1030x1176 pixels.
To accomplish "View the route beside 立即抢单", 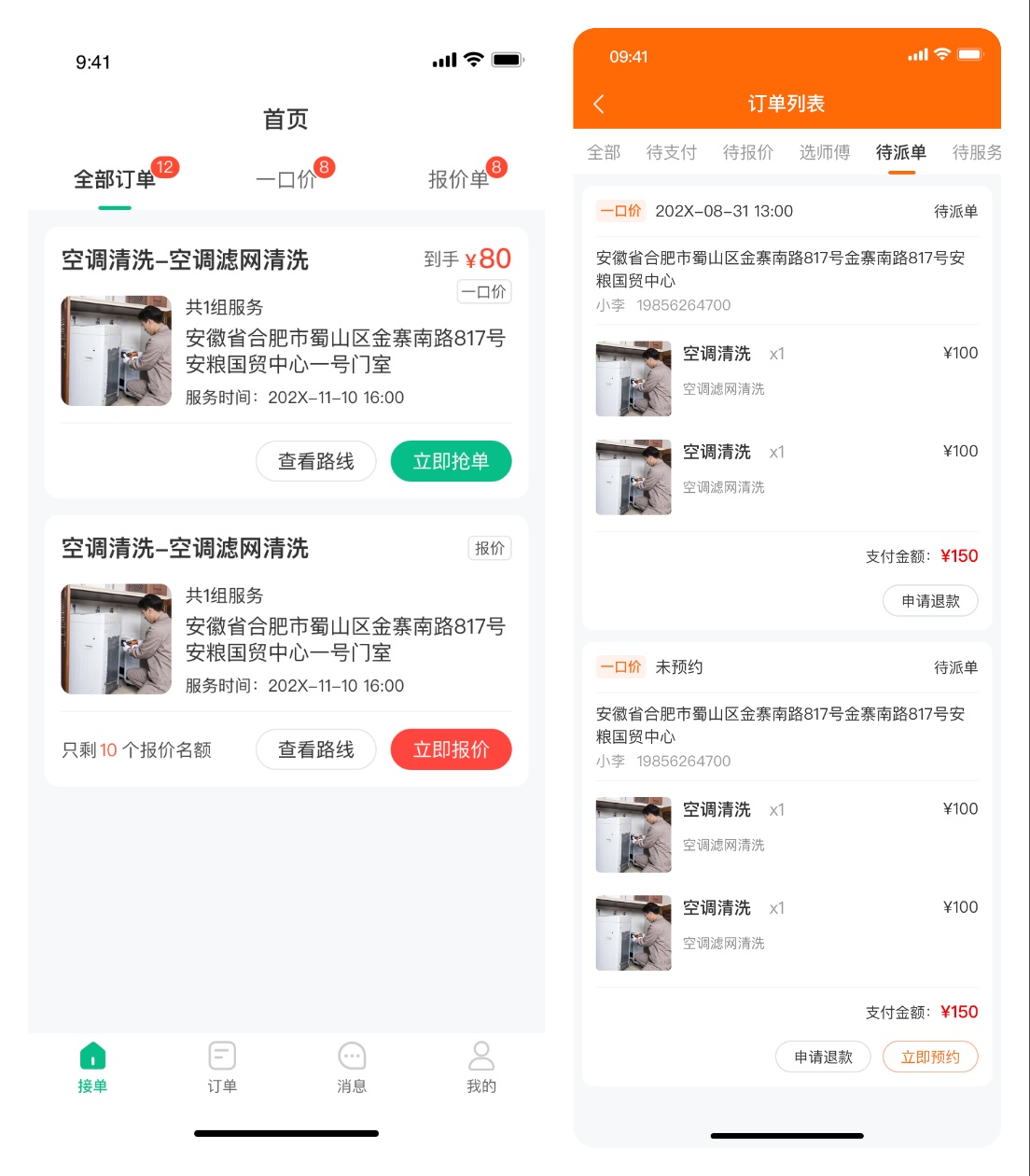I will (315, 461).
